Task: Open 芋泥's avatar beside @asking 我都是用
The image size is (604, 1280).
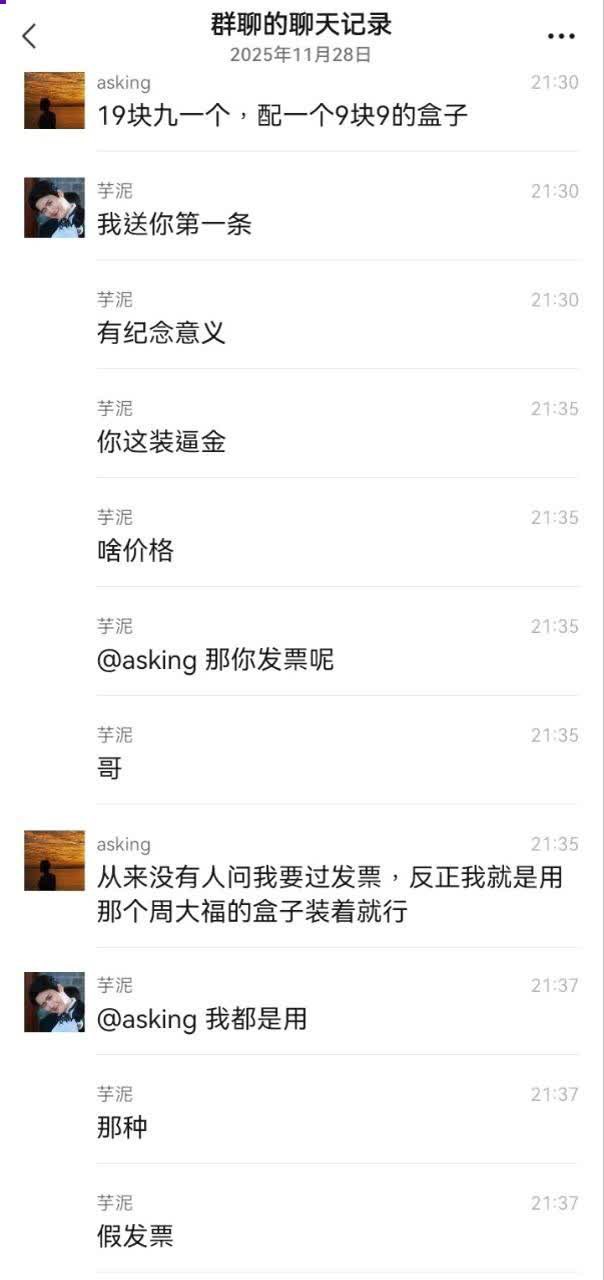Action: [54, 1002]
